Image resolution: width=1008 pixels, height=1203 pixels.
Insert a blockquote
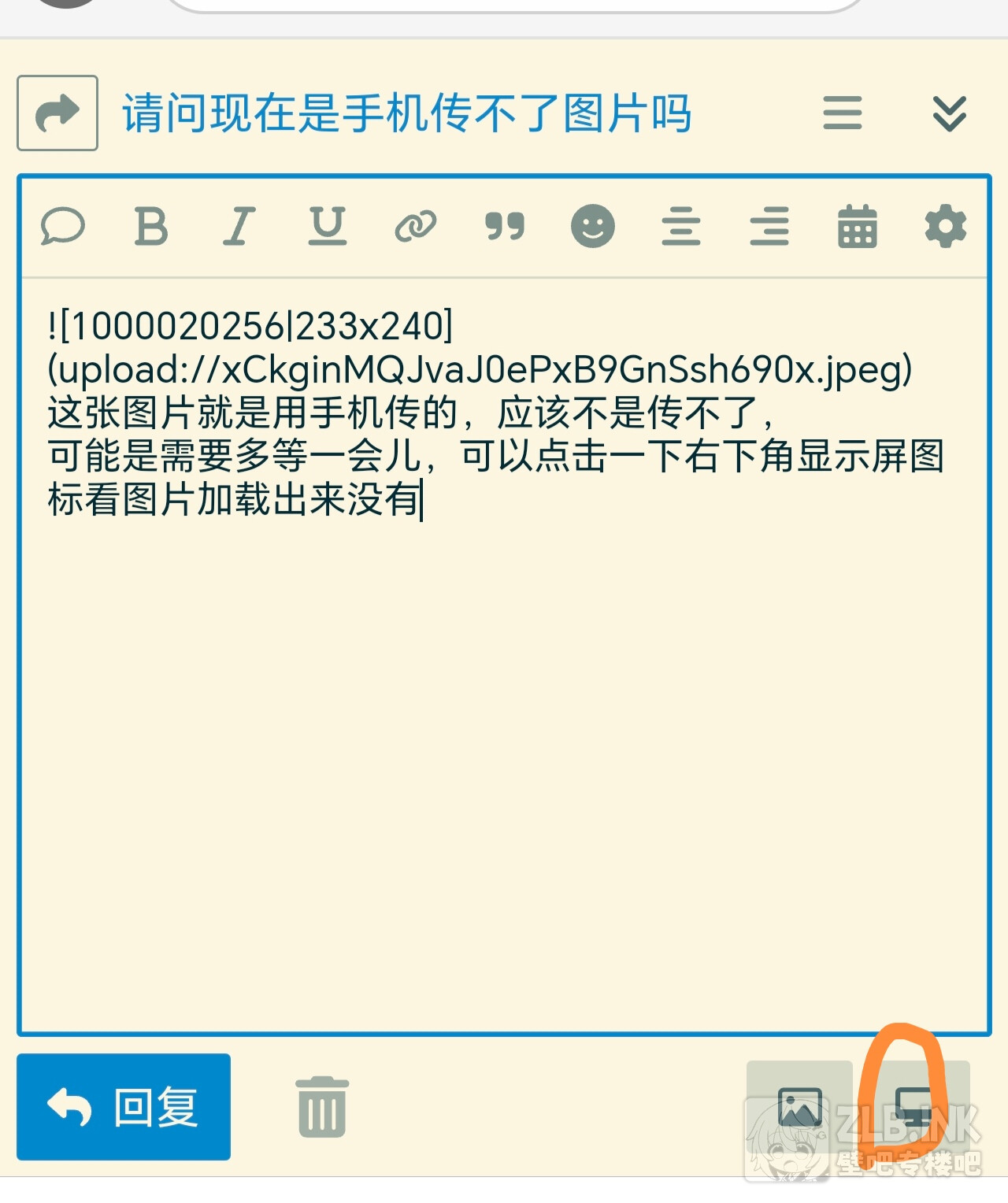pos(504,227)
